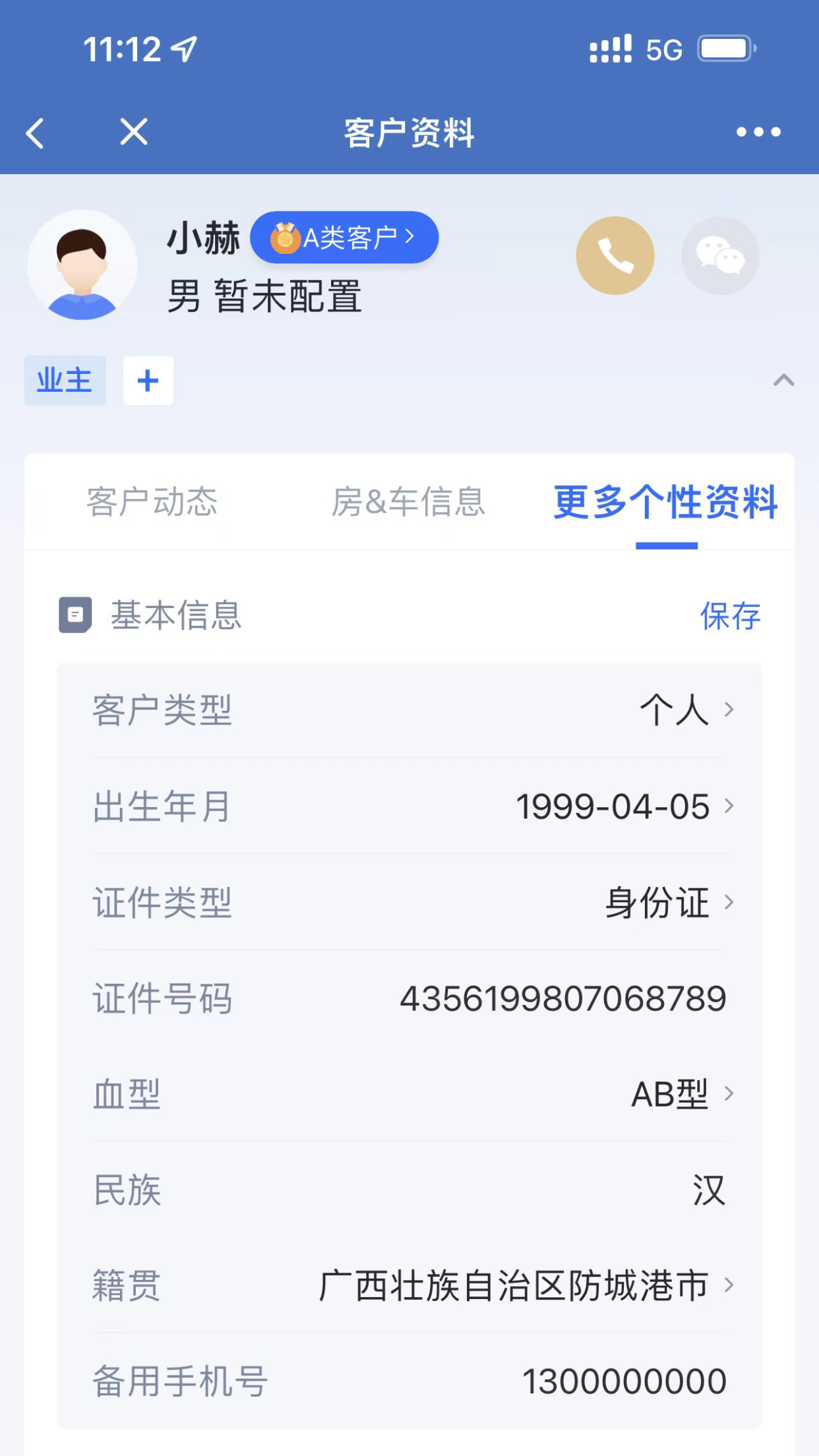Switch to the 客户动态 tab
The height and width of the screenshot is (1456, 819).
click(152, 502)
